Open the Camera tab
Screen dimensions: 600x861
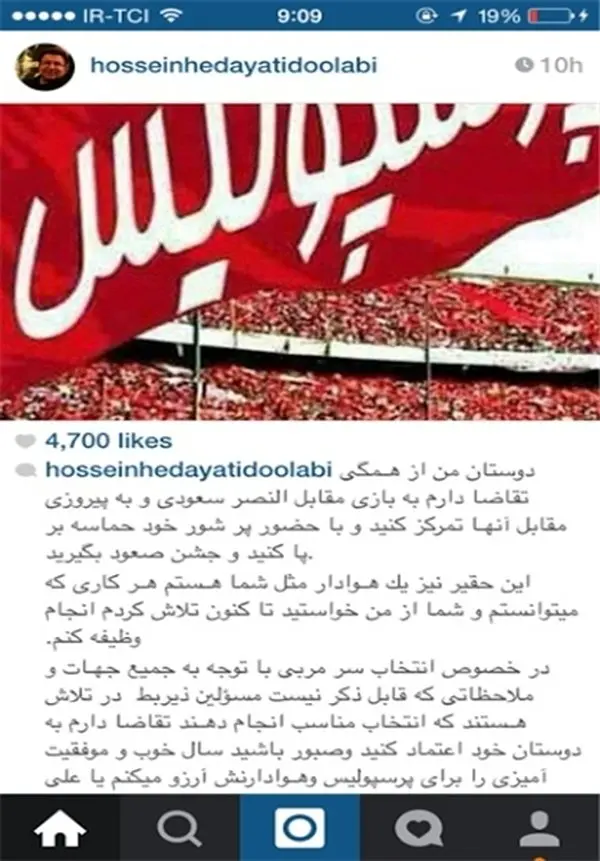pos(300,828)
